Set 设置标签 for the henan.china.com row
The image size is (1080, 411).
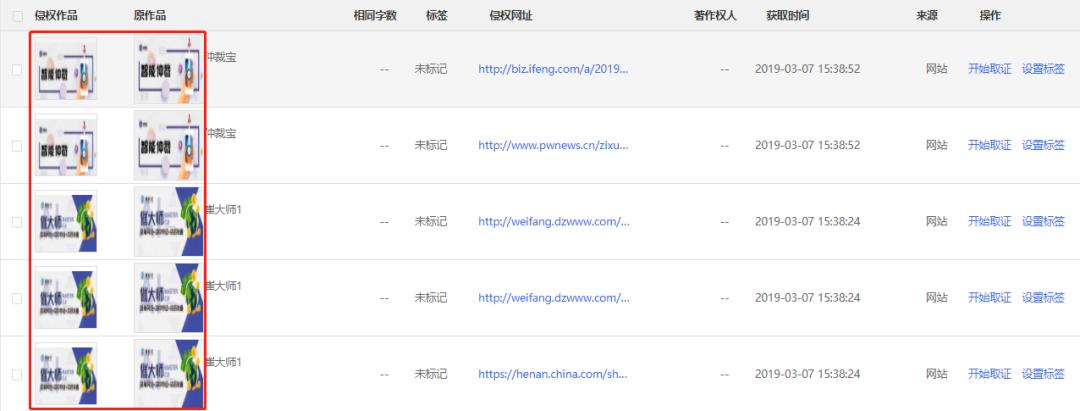(1043, 374)
